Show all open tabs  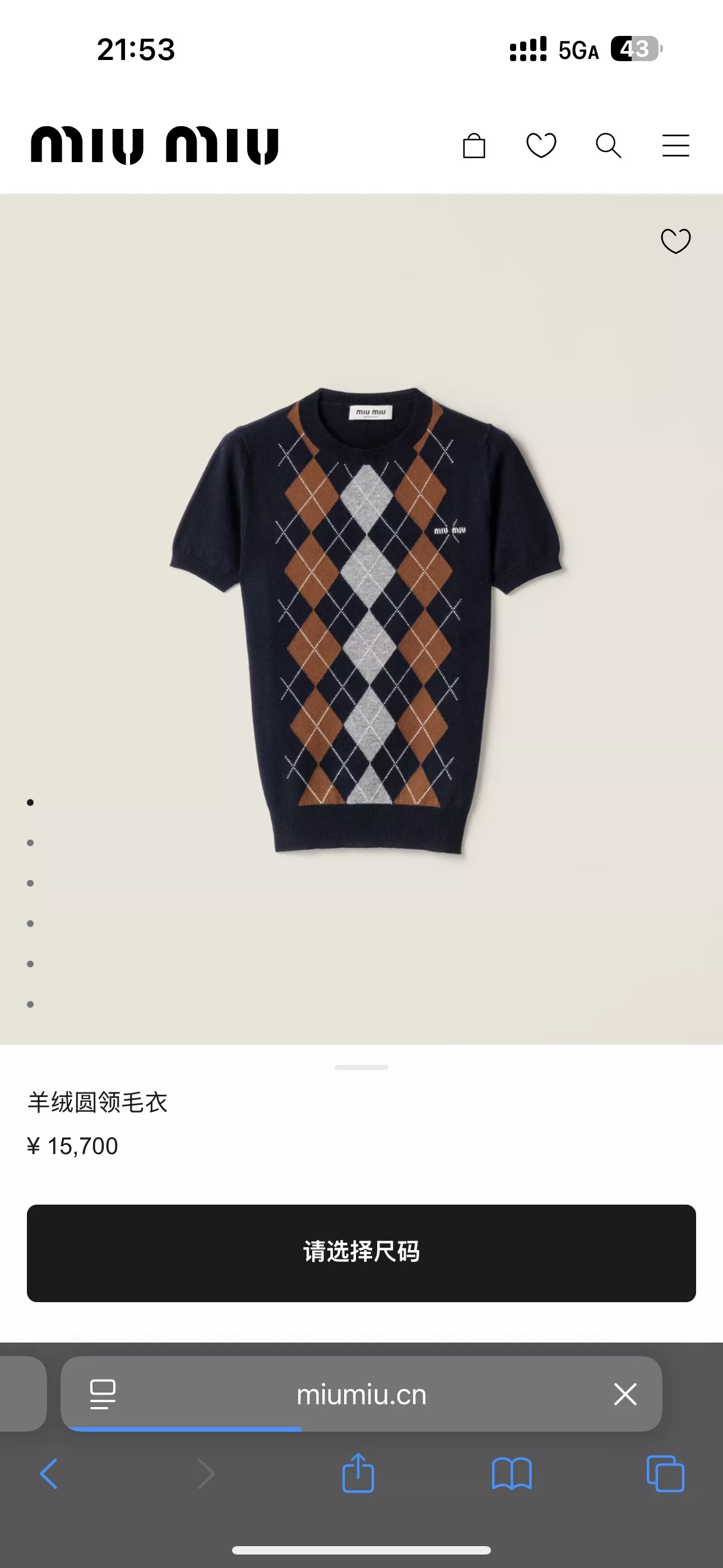coord(665,1474)
